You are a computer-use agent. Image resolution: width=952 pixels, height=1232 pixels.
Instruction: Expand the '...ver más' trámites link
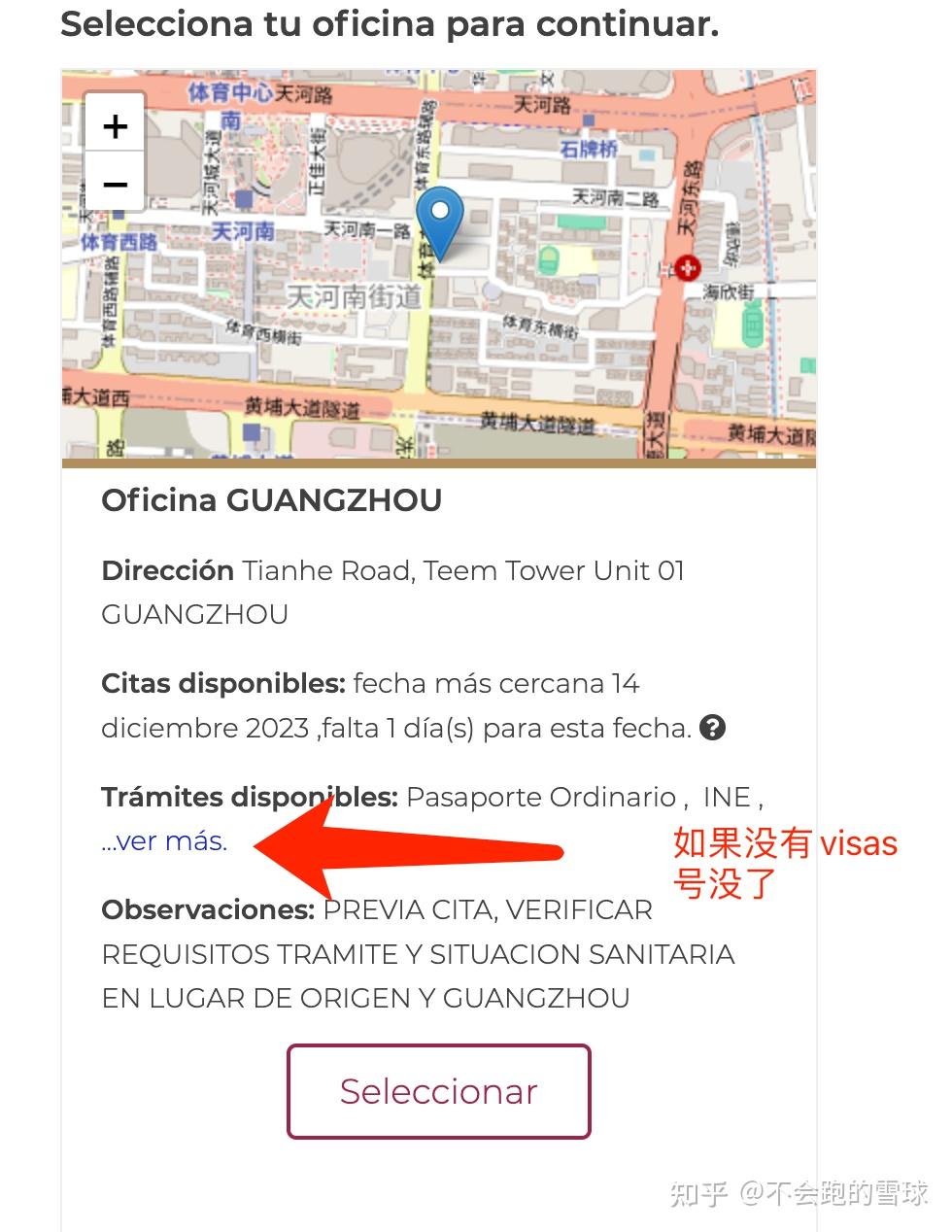click(164, 840)
